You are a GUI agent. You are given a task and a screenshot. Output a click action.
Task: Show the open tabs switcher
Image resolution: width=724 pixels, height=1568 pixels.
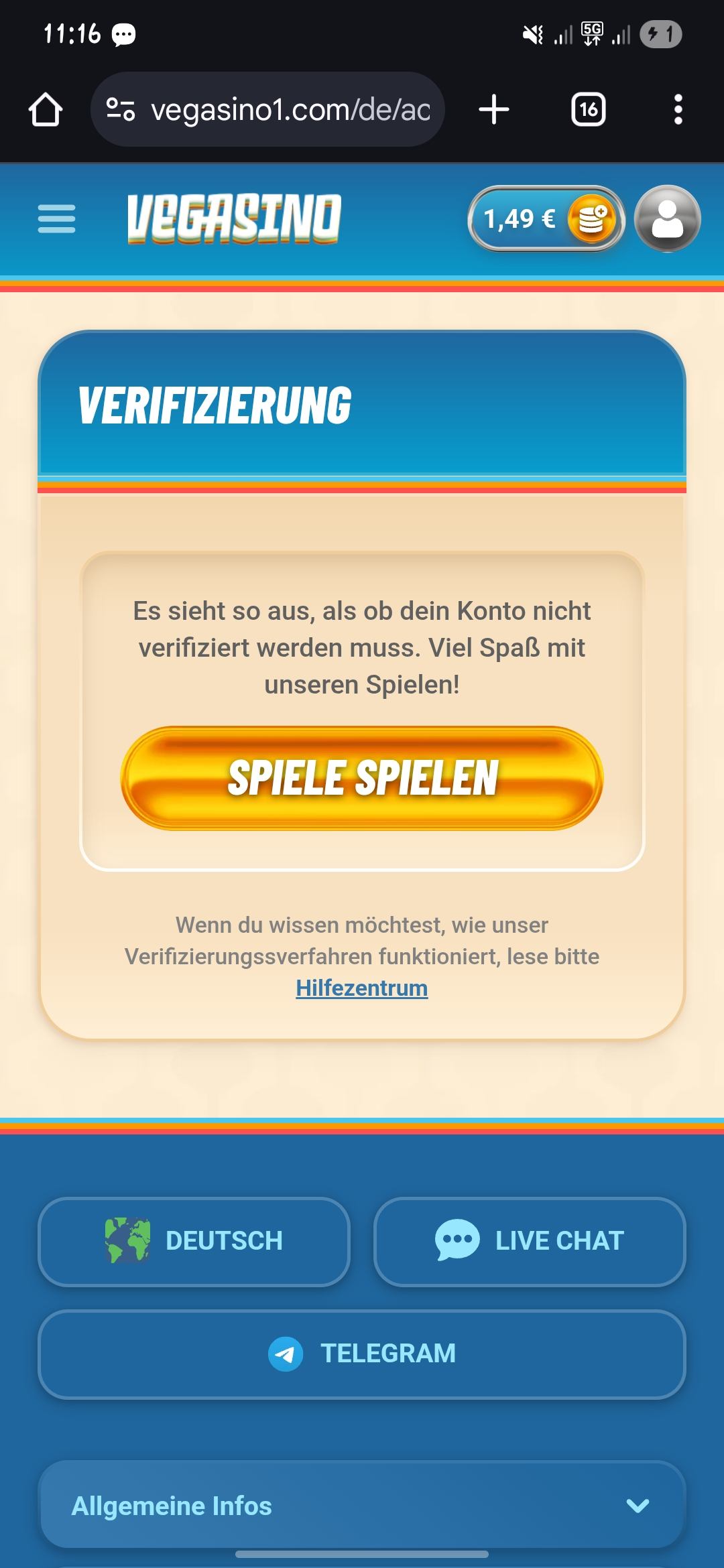[588, 109]
